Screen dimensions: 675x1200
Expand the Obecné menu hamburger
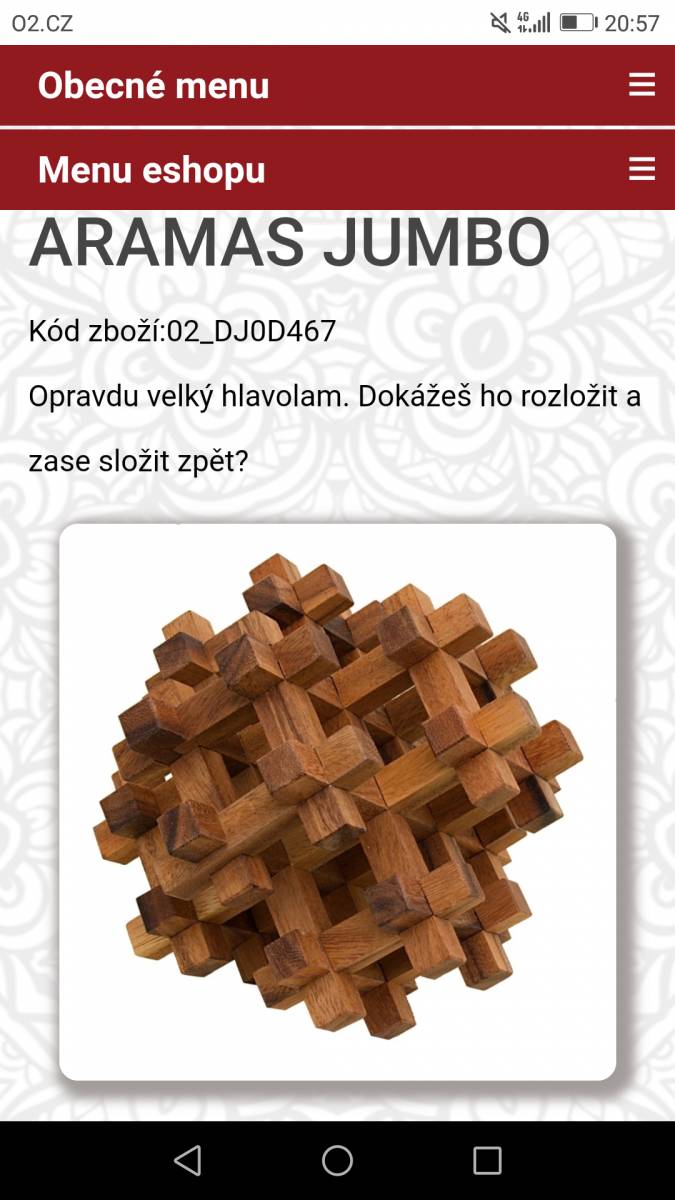[x=642, y=85]
